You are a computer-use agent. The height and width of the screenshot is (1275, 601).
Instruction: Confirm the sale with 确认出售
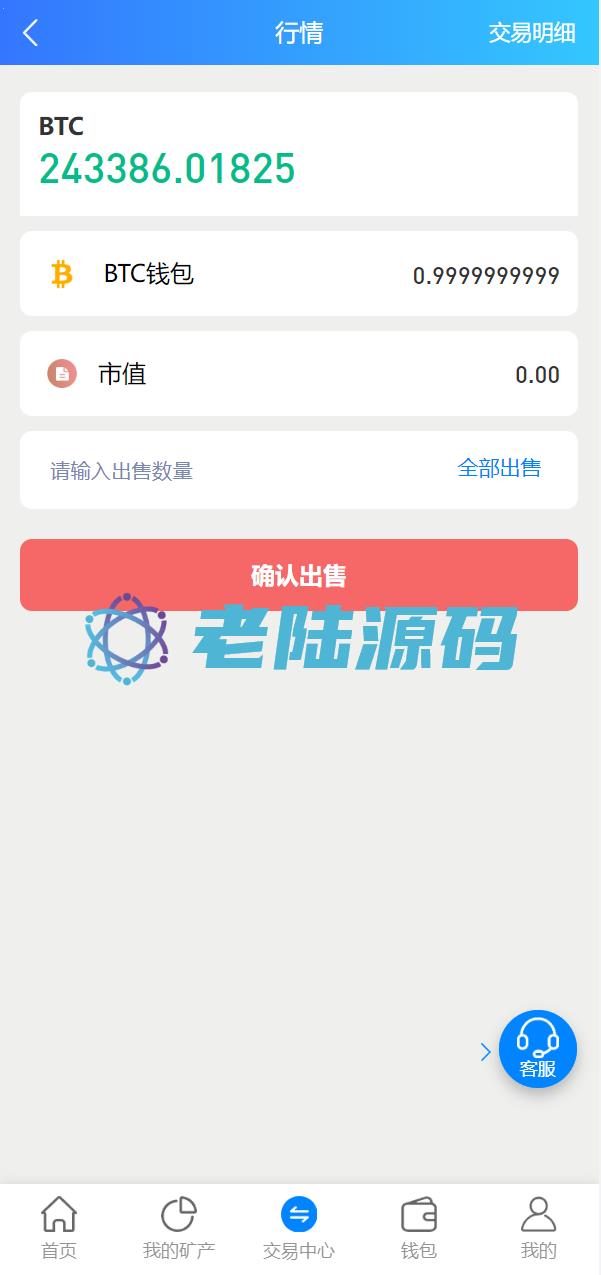tap(299, 575)
